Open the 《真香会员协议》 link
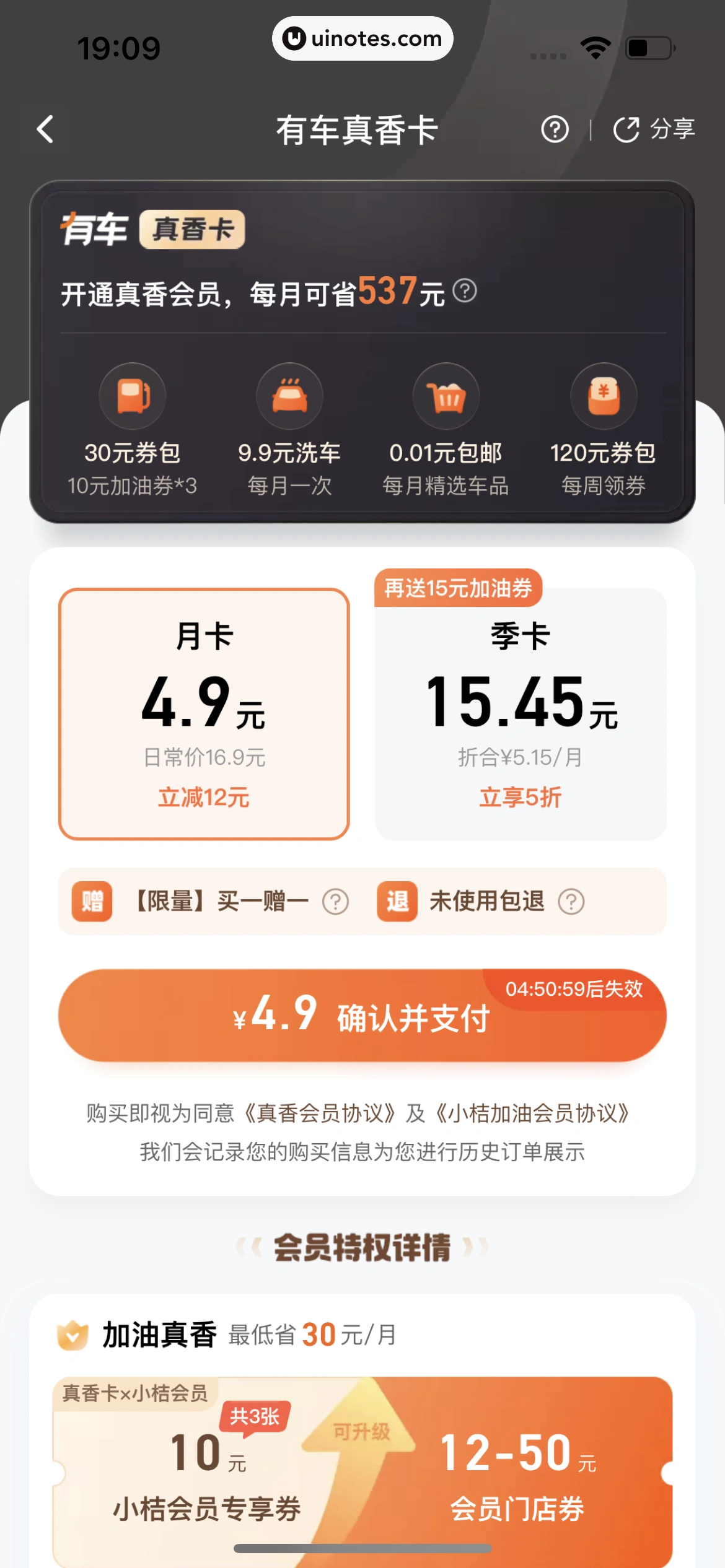This screenshot has width=725, height=1568. coord(318,1113)
